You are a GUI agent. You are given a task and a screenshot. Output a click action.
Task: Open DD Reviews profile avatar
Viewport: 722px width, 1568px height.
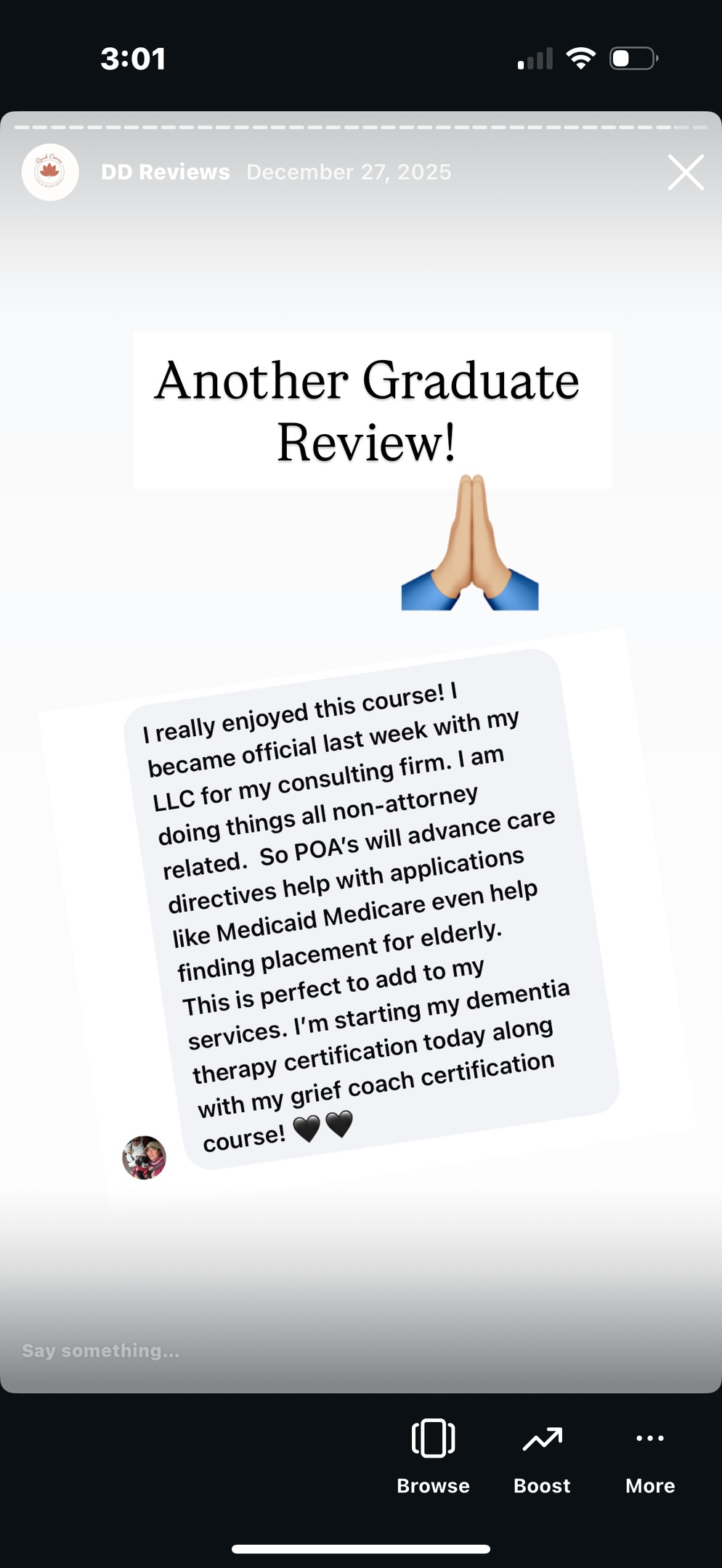click(x=50, y=172)
